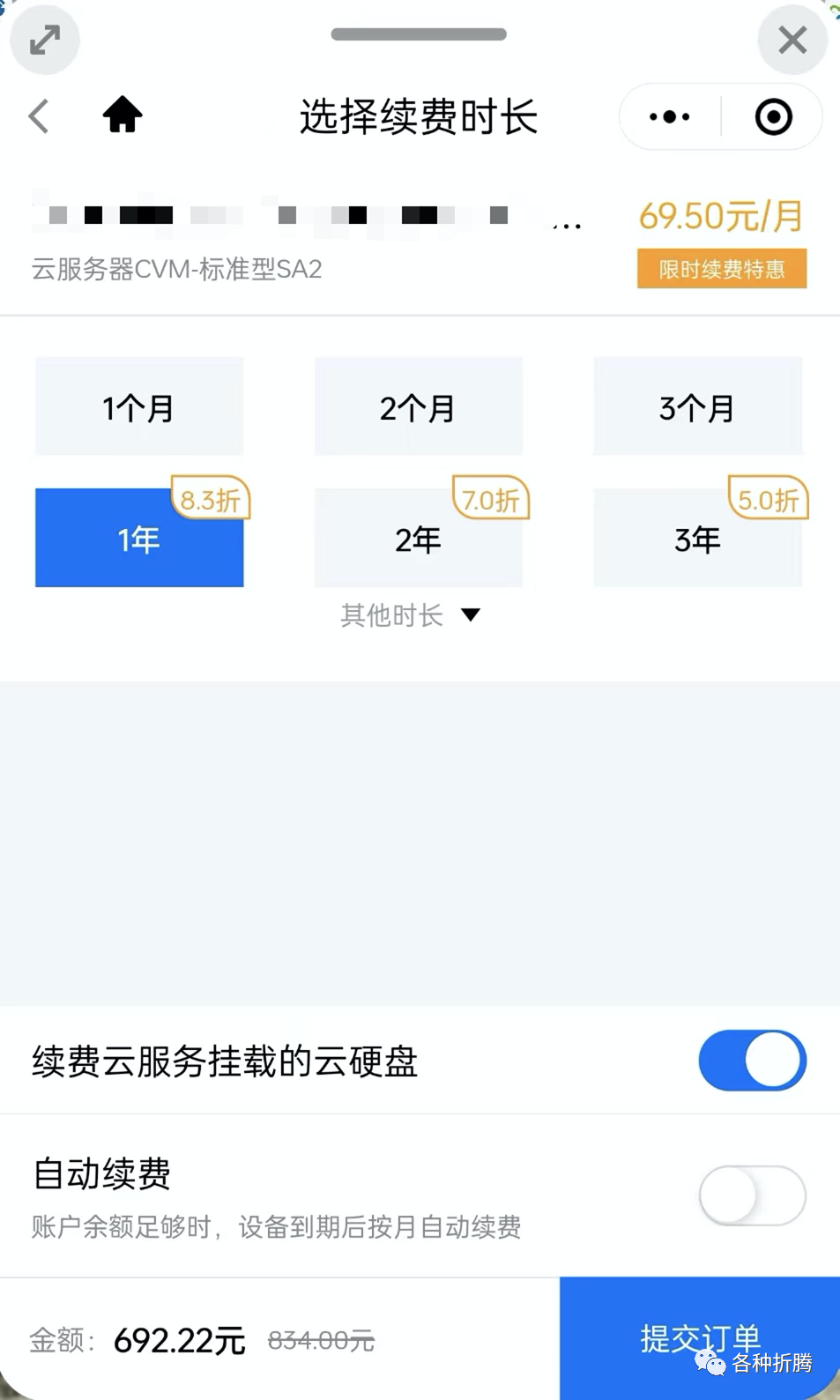Go back with the left arrow
840x1400 pixels.
39,116
